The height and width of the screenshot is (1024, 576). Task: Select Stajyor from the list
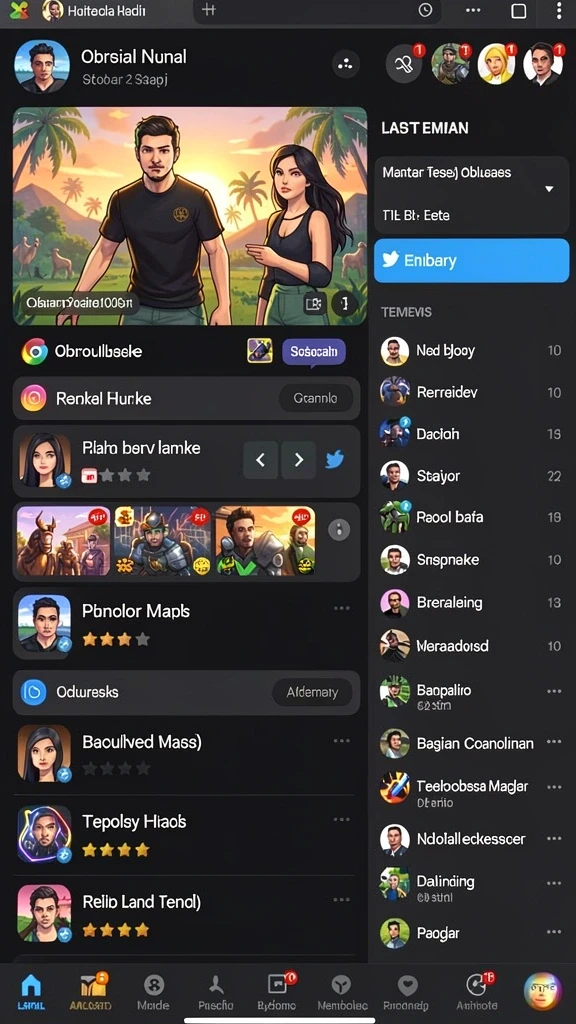tap(472, 476)
